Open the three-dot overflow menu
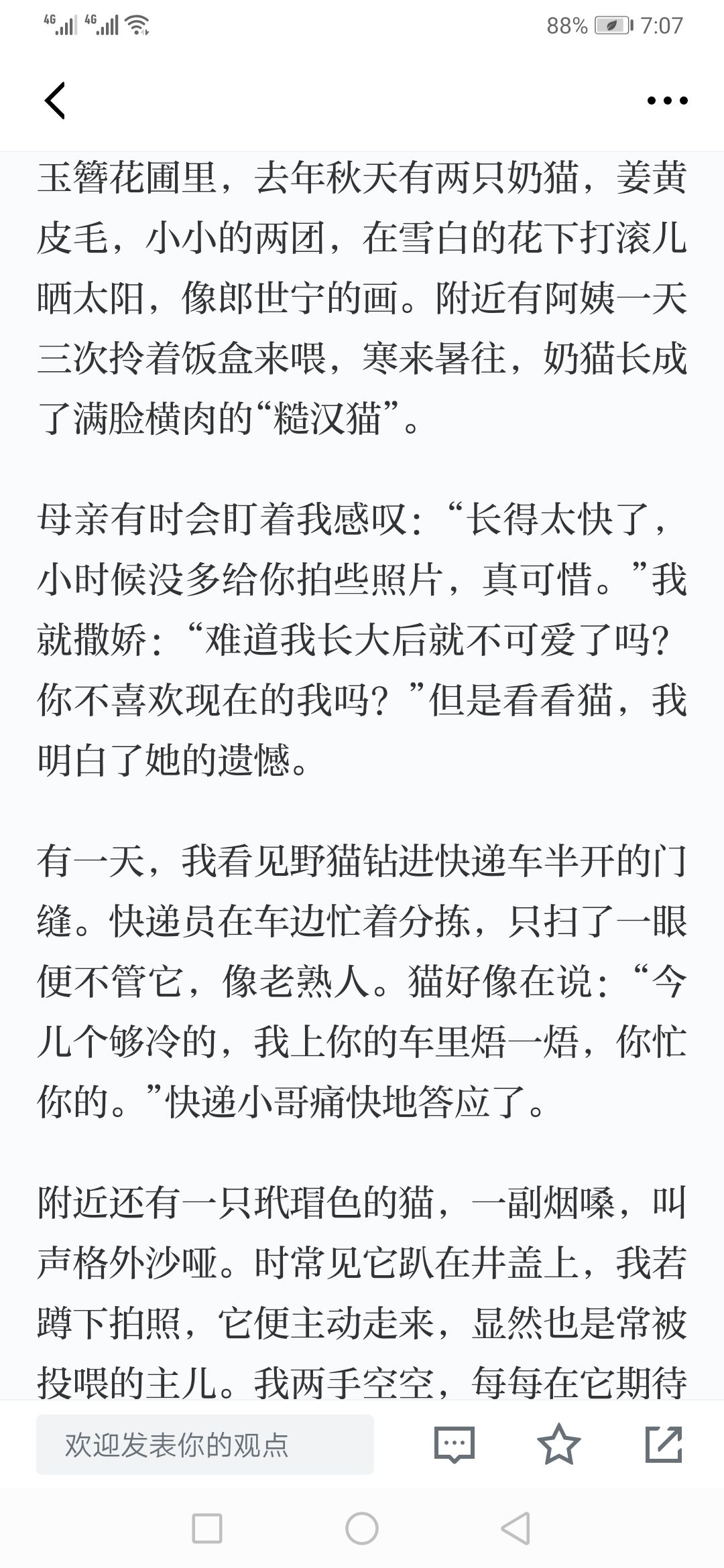 667,101
